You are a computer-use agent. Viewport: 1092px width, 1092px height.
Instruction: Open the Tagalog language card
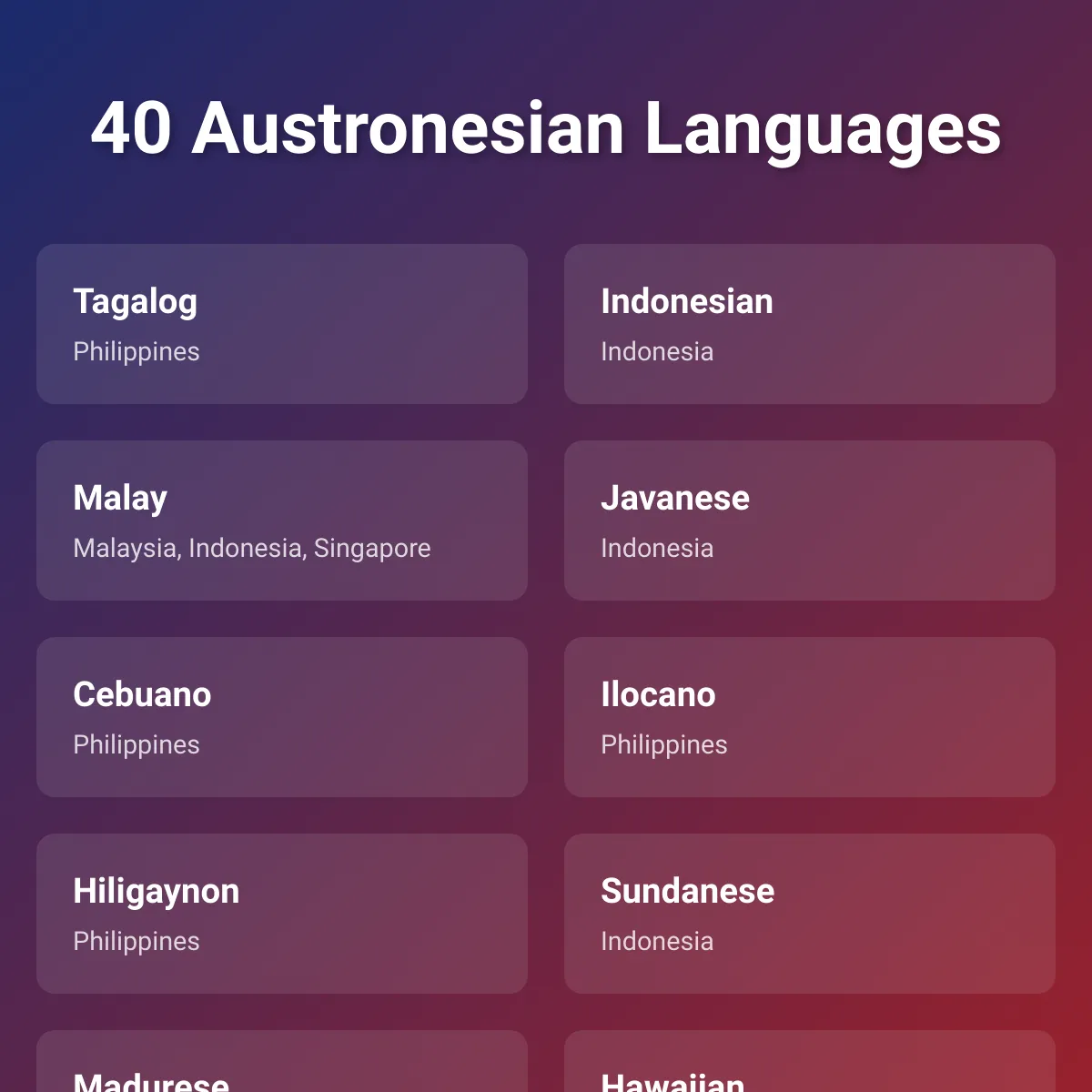tap(282, 324)
